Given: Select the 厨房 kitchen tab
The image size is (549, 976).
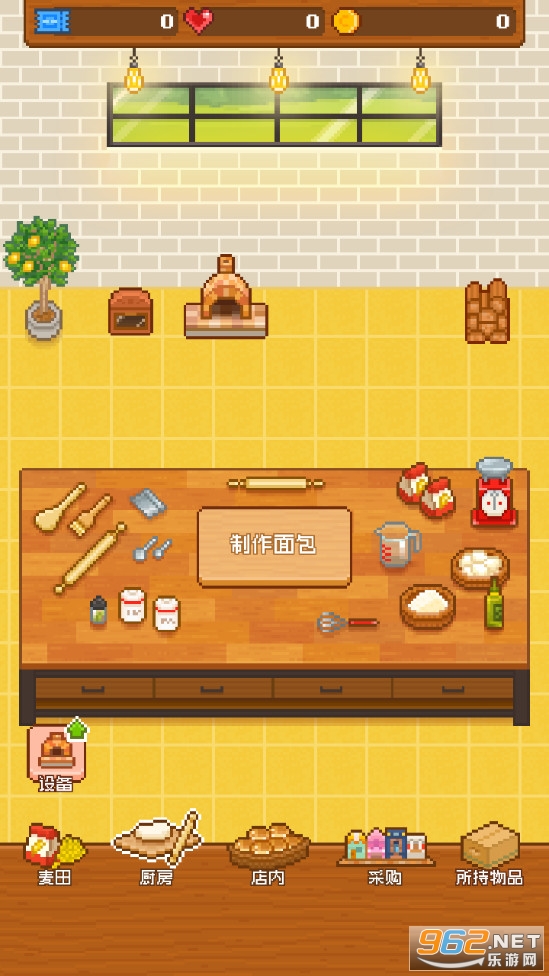Looking at the screenshot, I should coord(157,848).
